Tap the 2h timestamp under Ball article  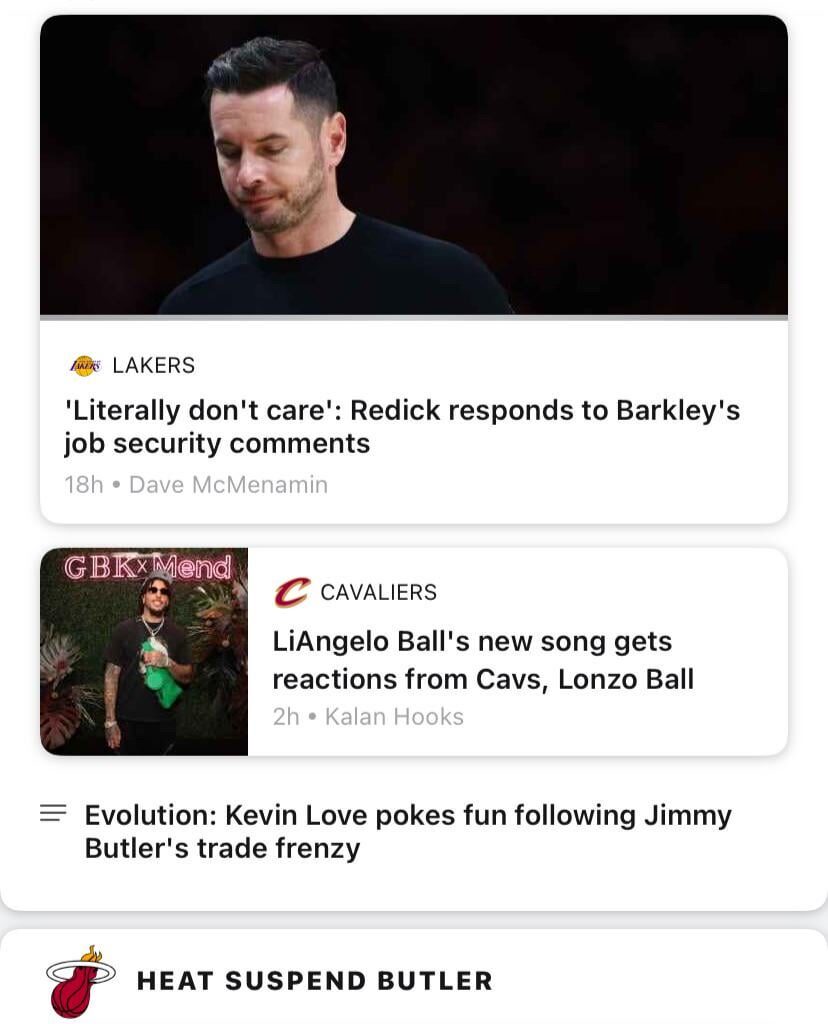coord(285,716)
